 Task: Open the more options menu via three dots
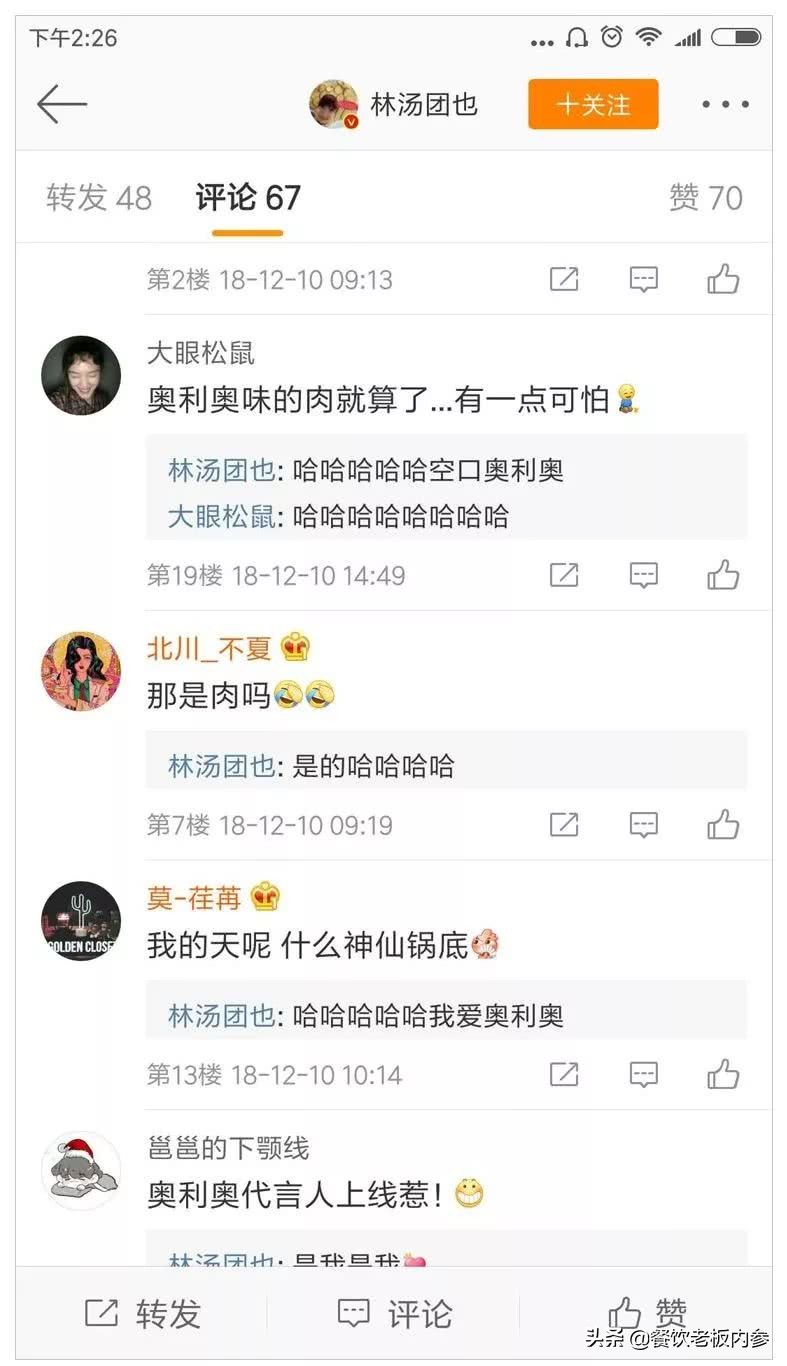tap(727, 104)
